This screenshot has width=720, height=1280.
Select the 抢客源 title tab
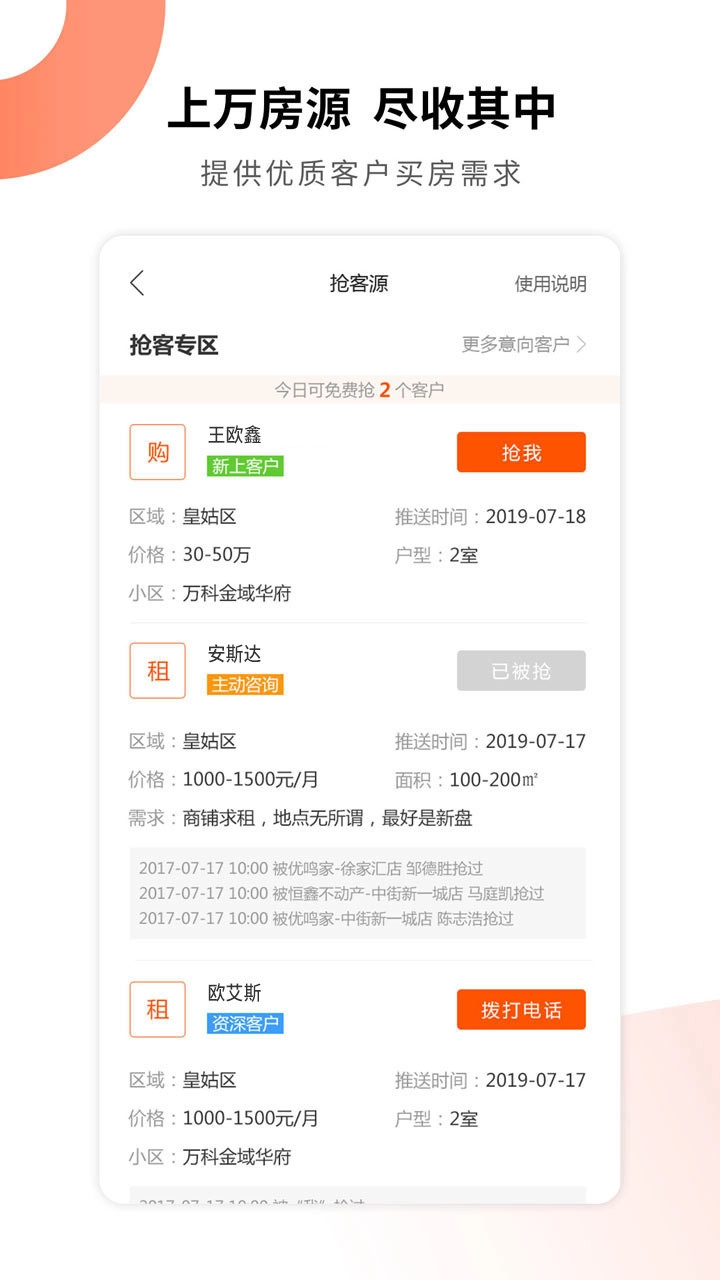(x=357, y=284)
